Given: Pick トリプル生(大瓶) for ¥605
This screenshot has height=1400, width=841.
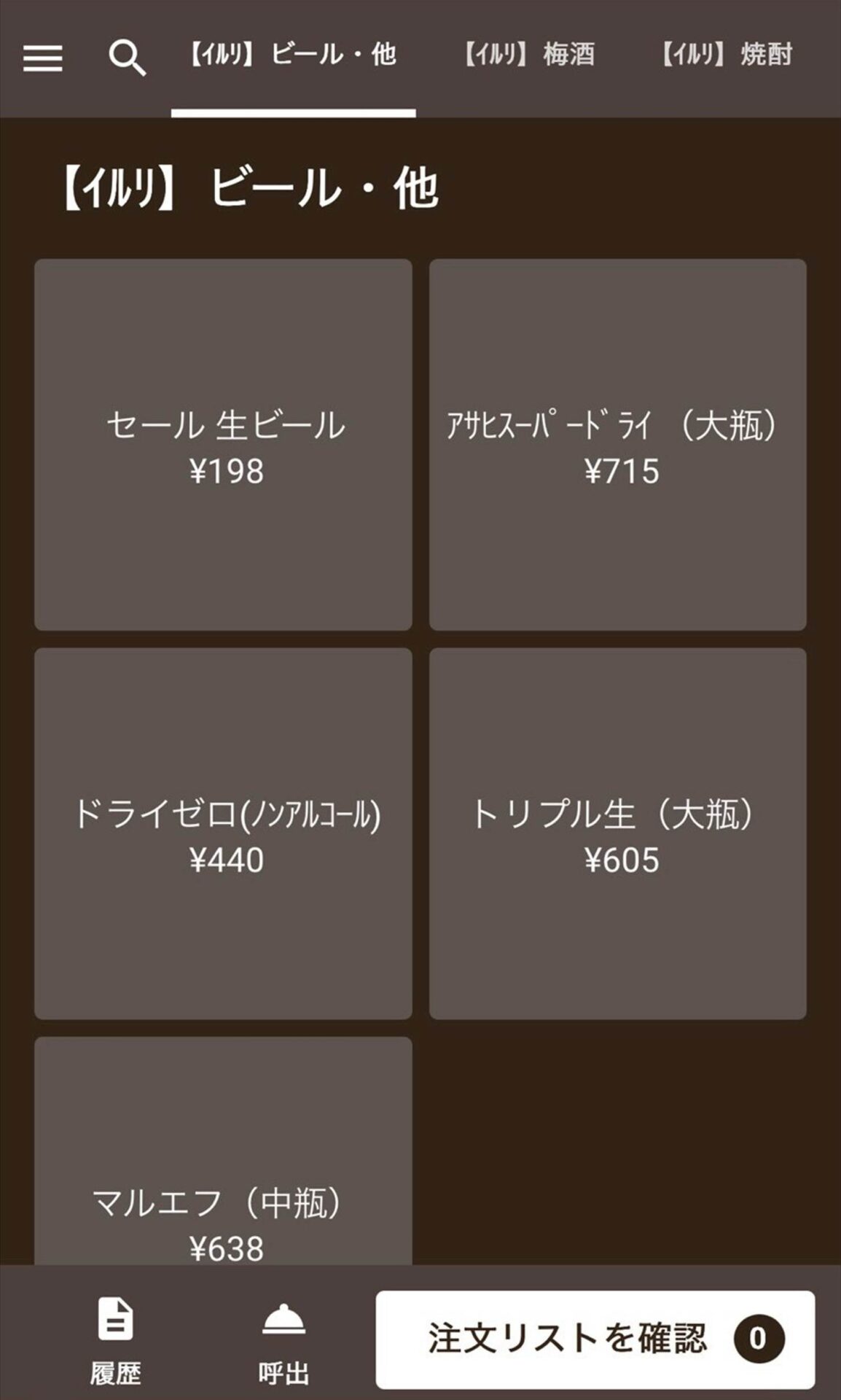Looking at the screenshot, I should point(617,833).
